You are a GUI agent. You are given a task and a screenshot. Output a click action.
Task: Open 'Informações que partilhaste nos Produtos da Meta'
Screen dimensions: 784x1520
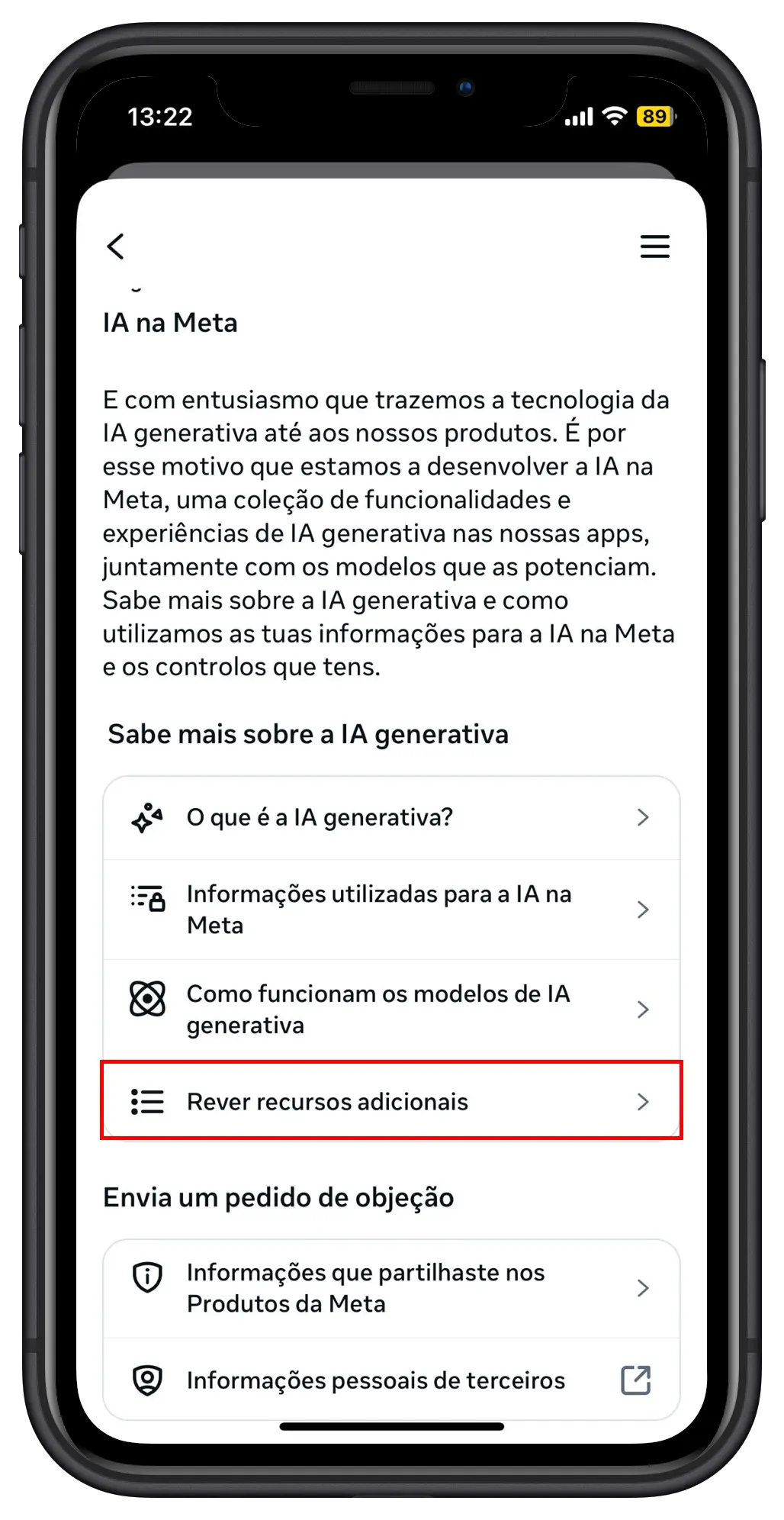391,1288
